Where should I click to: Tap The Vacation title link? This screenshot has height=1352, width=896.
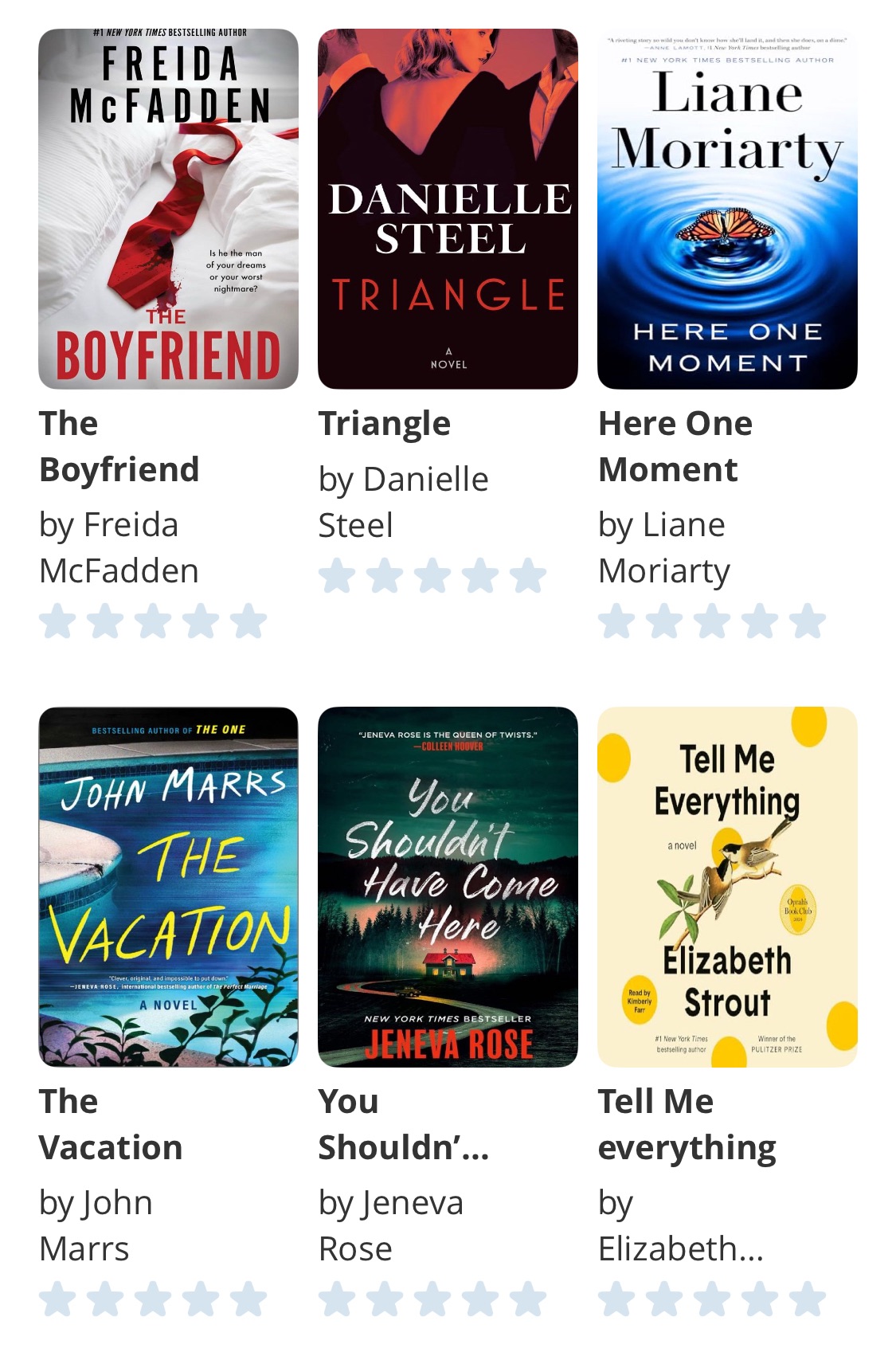pyautogui.click(x=111, y=1124)
